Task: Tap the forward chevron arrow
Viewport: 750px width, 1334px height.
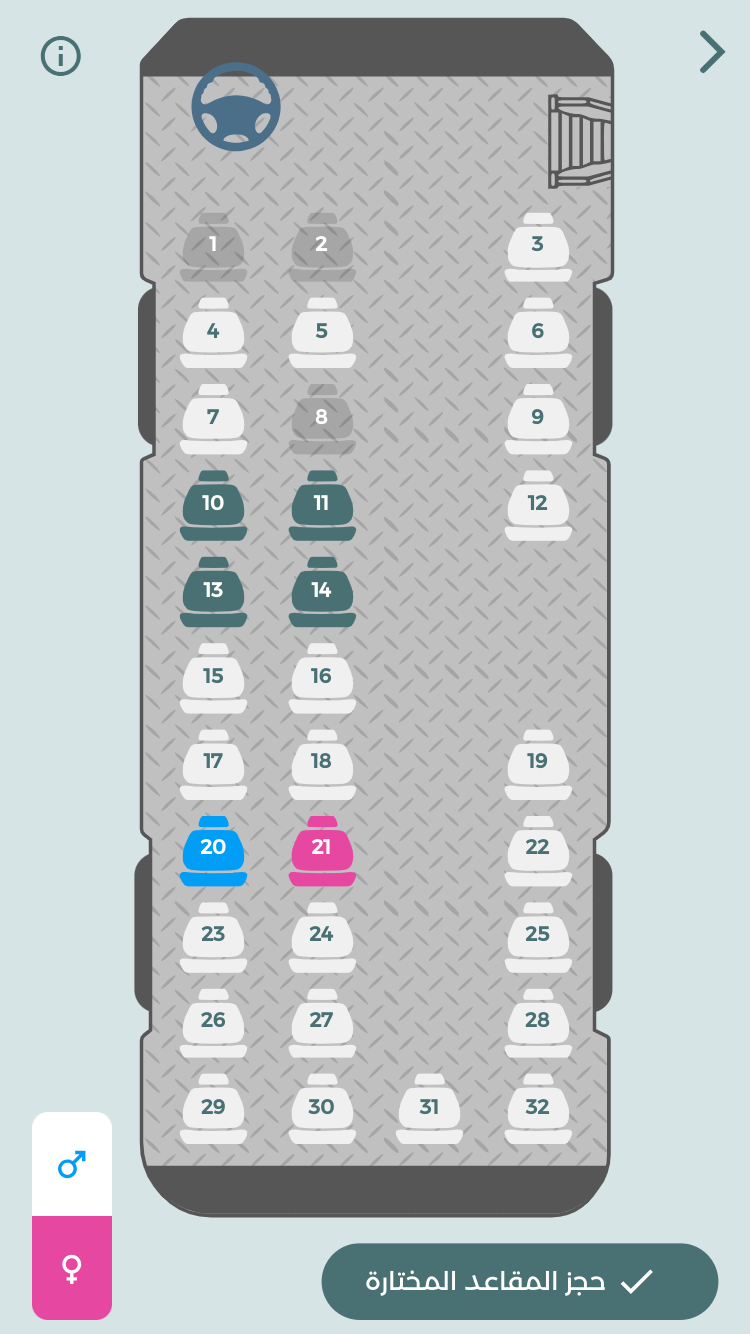Action: tap(711, 52)
